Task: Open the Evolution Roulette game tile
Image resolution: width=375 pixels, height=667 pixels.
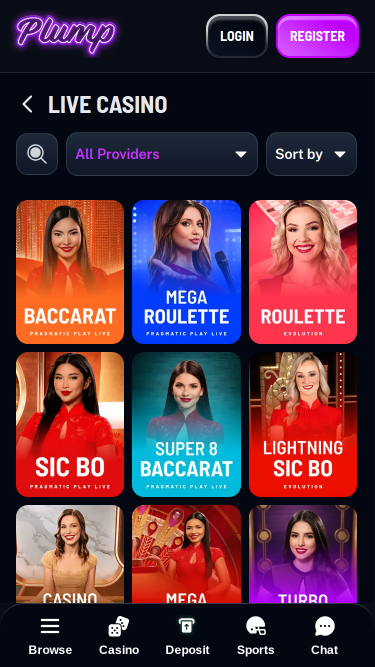Action: click(x=303, y=272)
